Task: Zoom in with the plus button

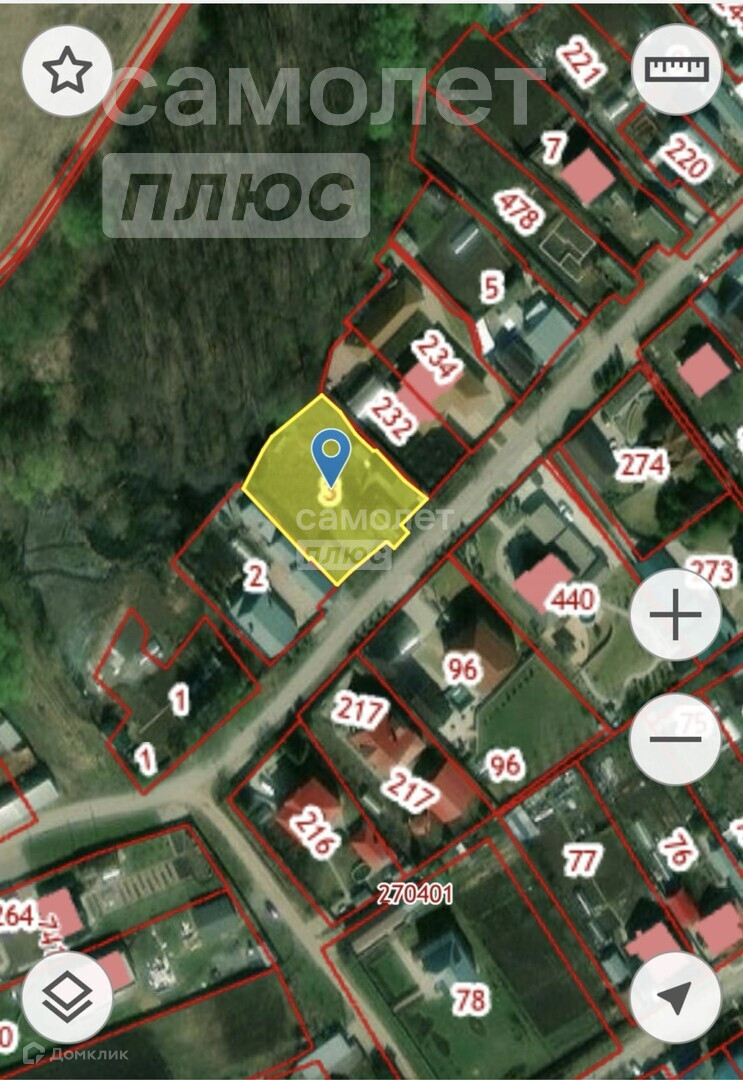Action: pos(676,615)
